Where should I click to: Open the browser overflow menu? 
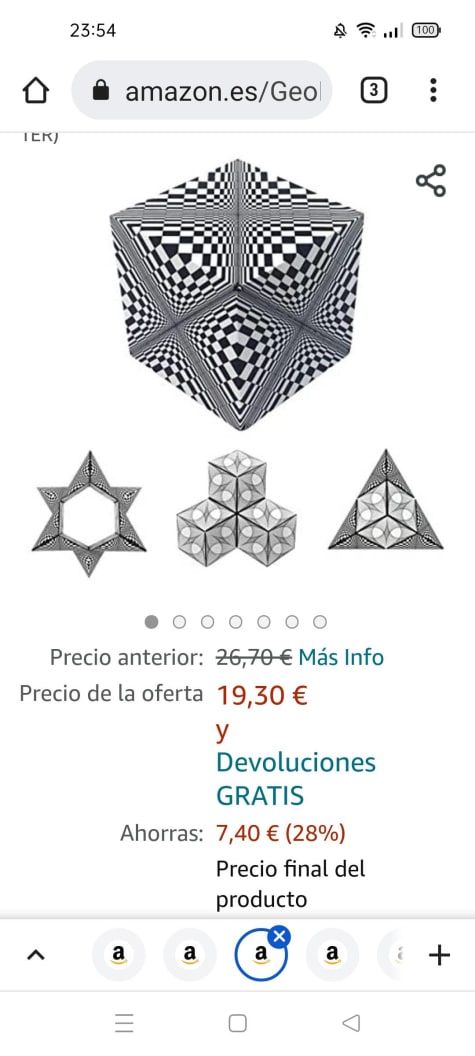point(433,90)
